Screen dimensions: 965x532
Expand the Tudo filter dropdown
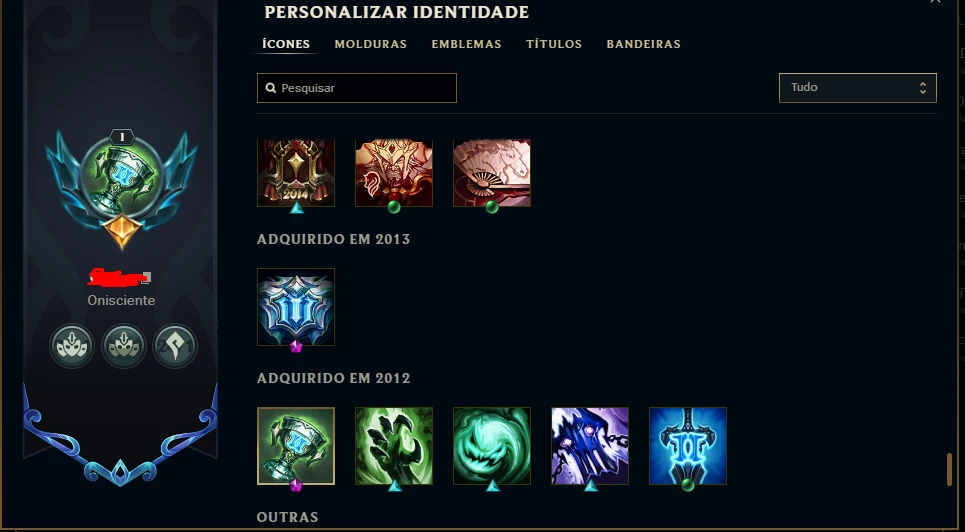click(x=857, y=88)
